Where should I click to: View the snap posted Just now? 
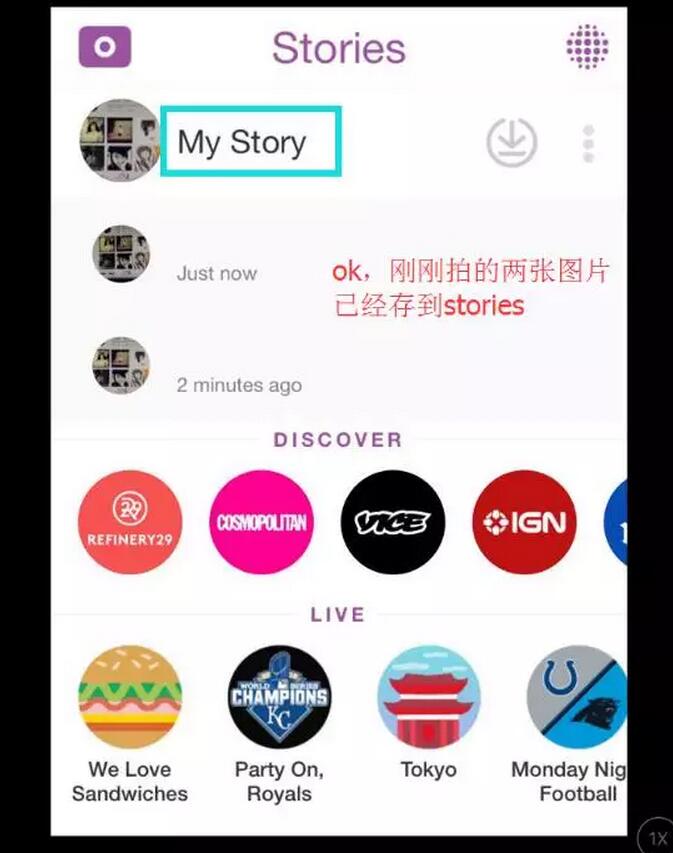coord(122,254)
